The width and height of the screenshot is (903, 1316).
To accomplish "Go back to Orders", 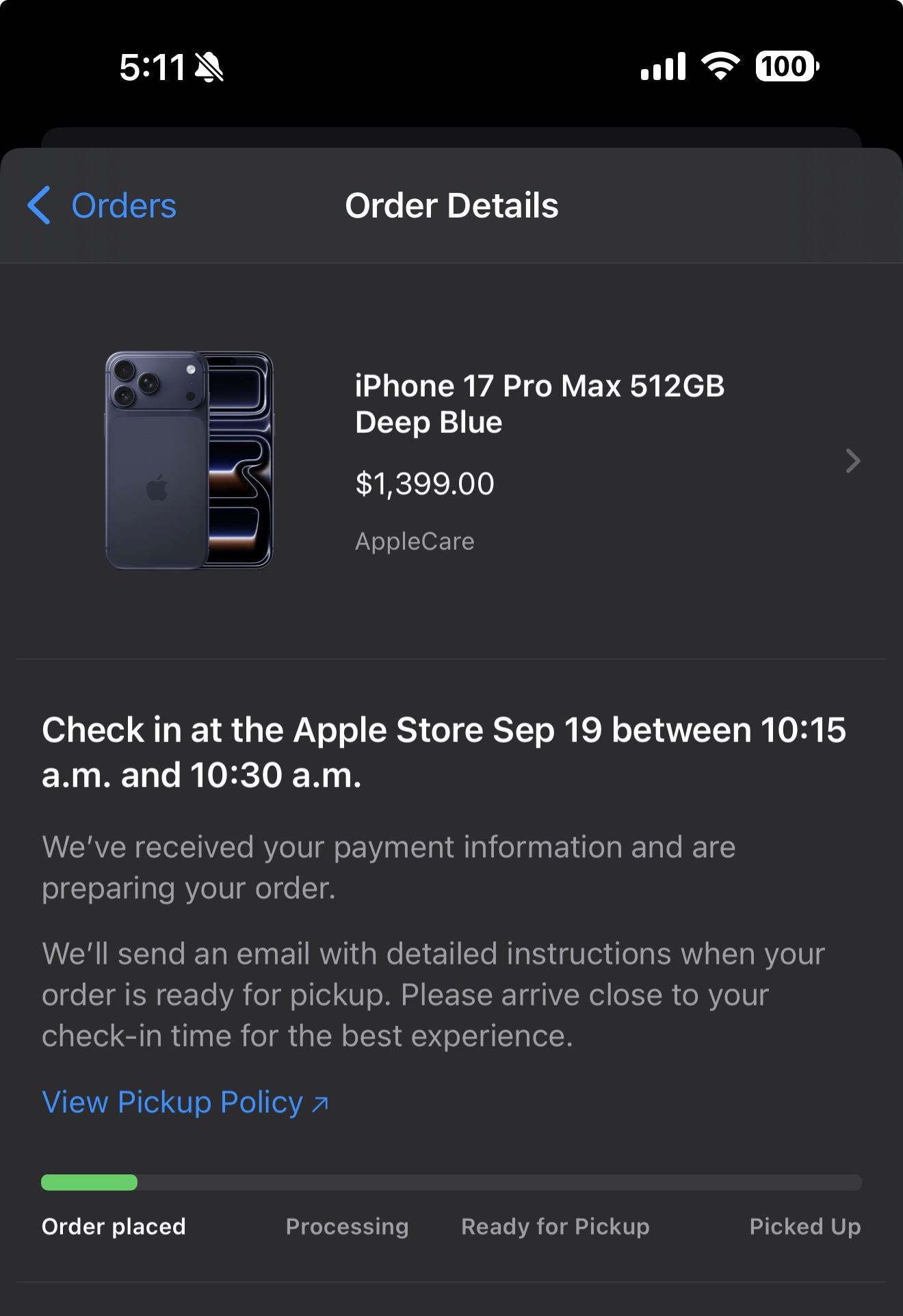I will (103, 206).
